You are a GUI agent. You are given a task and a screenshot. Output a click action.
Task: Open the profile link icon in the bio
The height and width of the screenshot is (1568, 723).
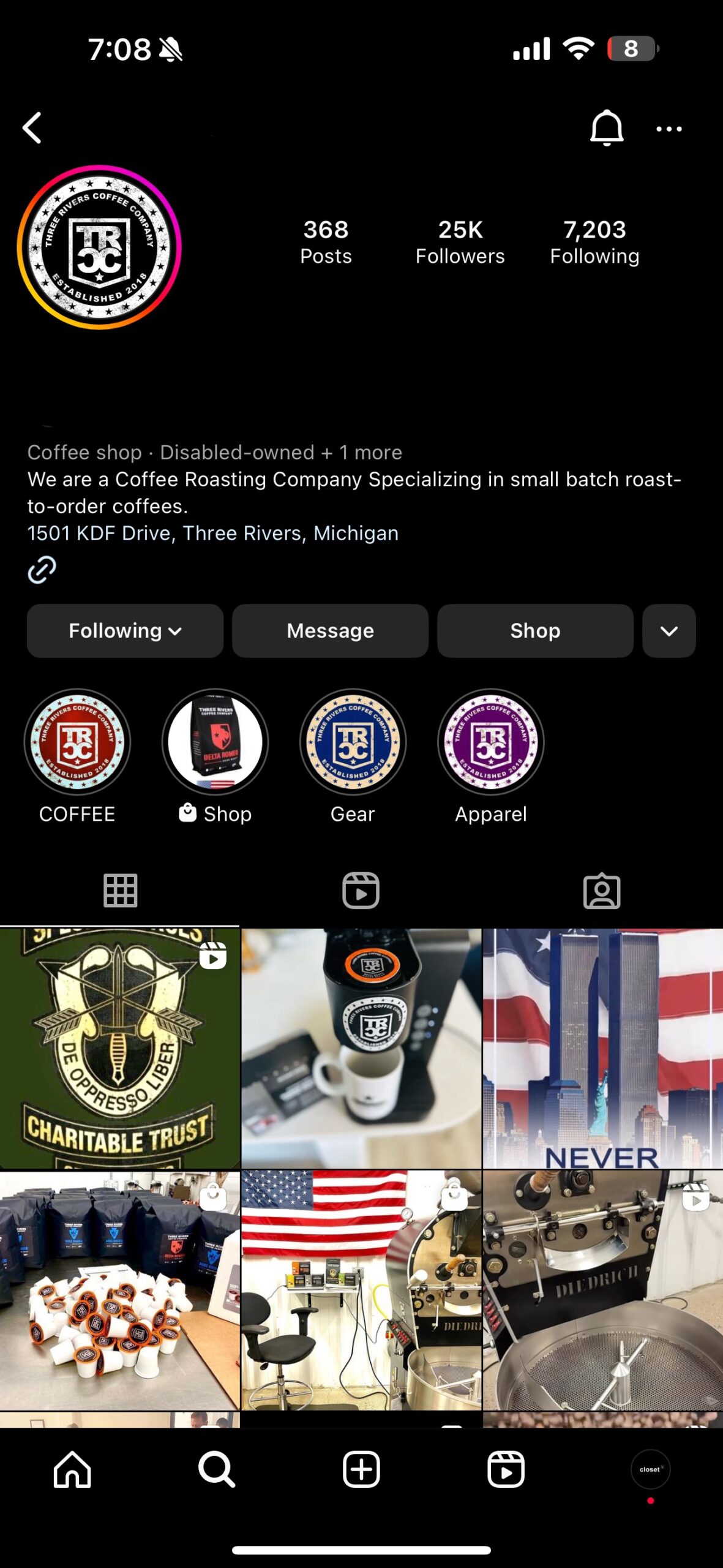42,570
